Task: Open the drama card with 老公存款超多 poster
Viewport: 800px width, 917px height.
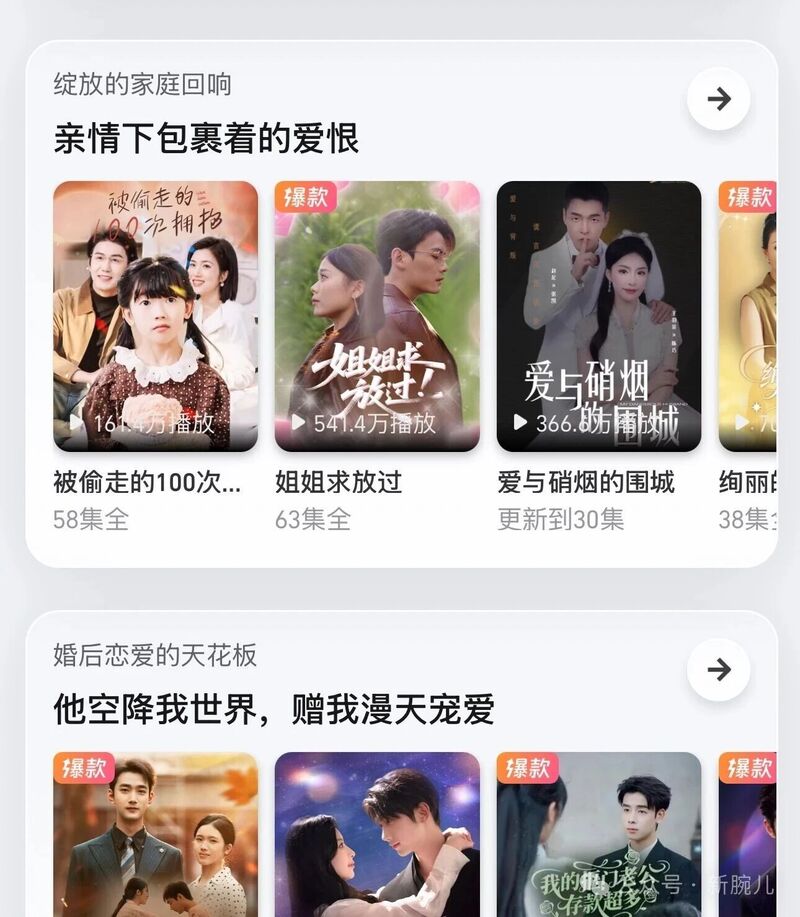Action: 598,834
